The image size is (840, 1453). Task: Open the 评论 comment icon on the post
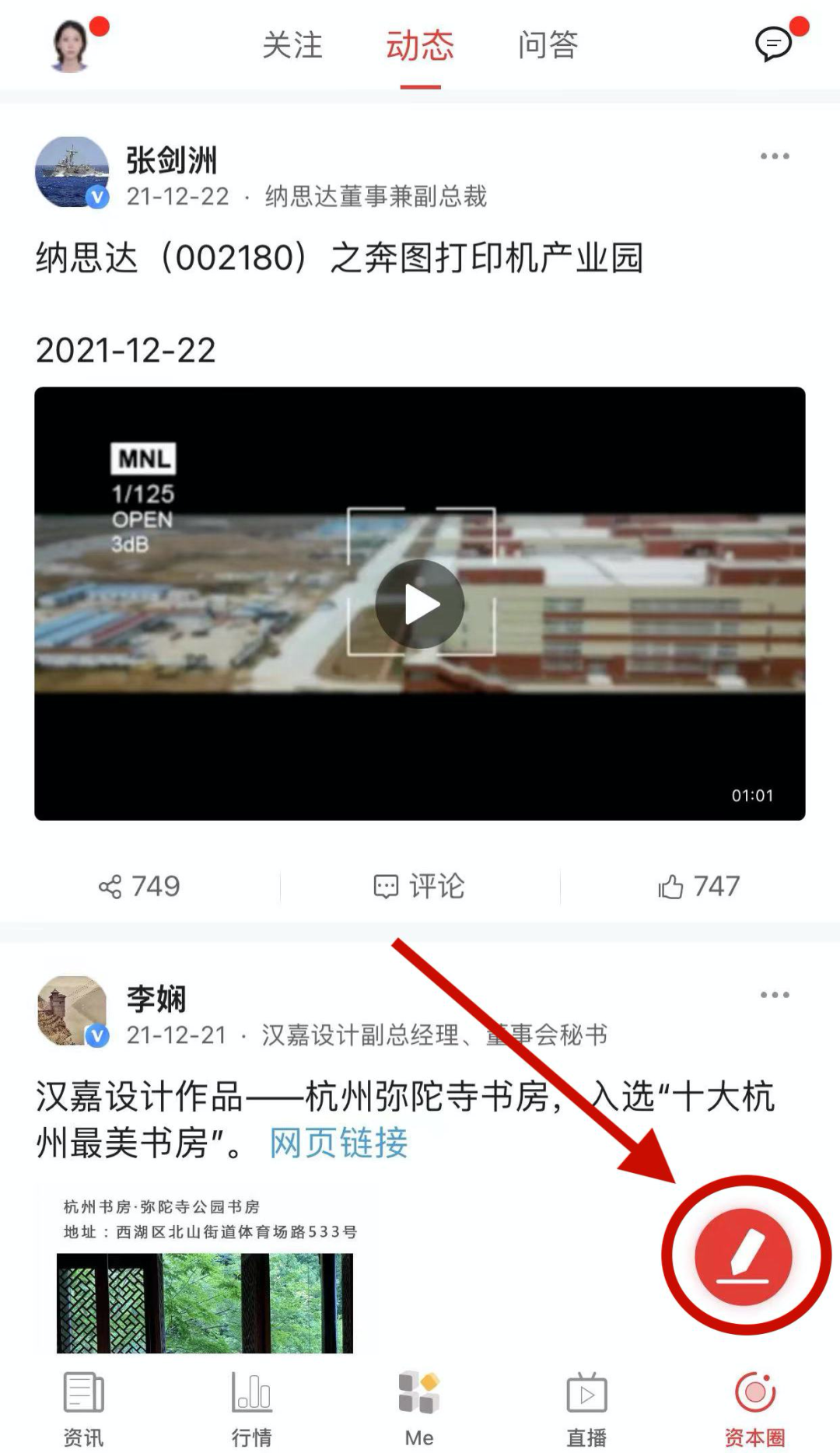[x=420, y=886]
